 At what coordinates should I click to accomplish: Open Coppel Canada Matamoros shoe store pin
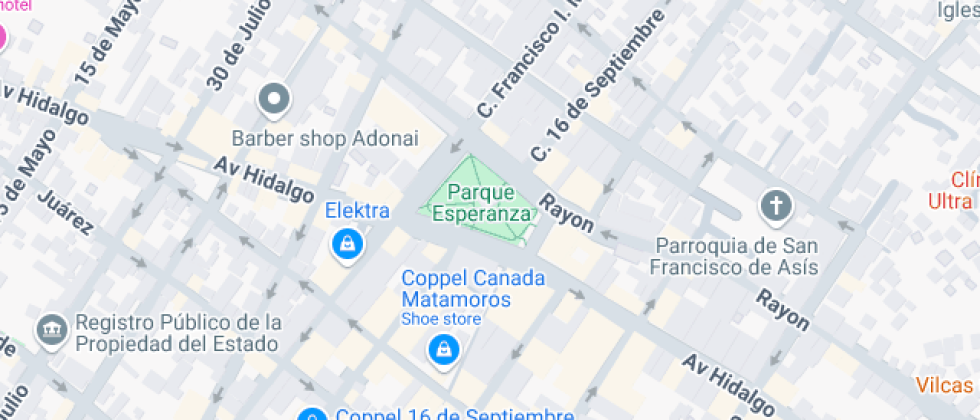coord(444,351)
